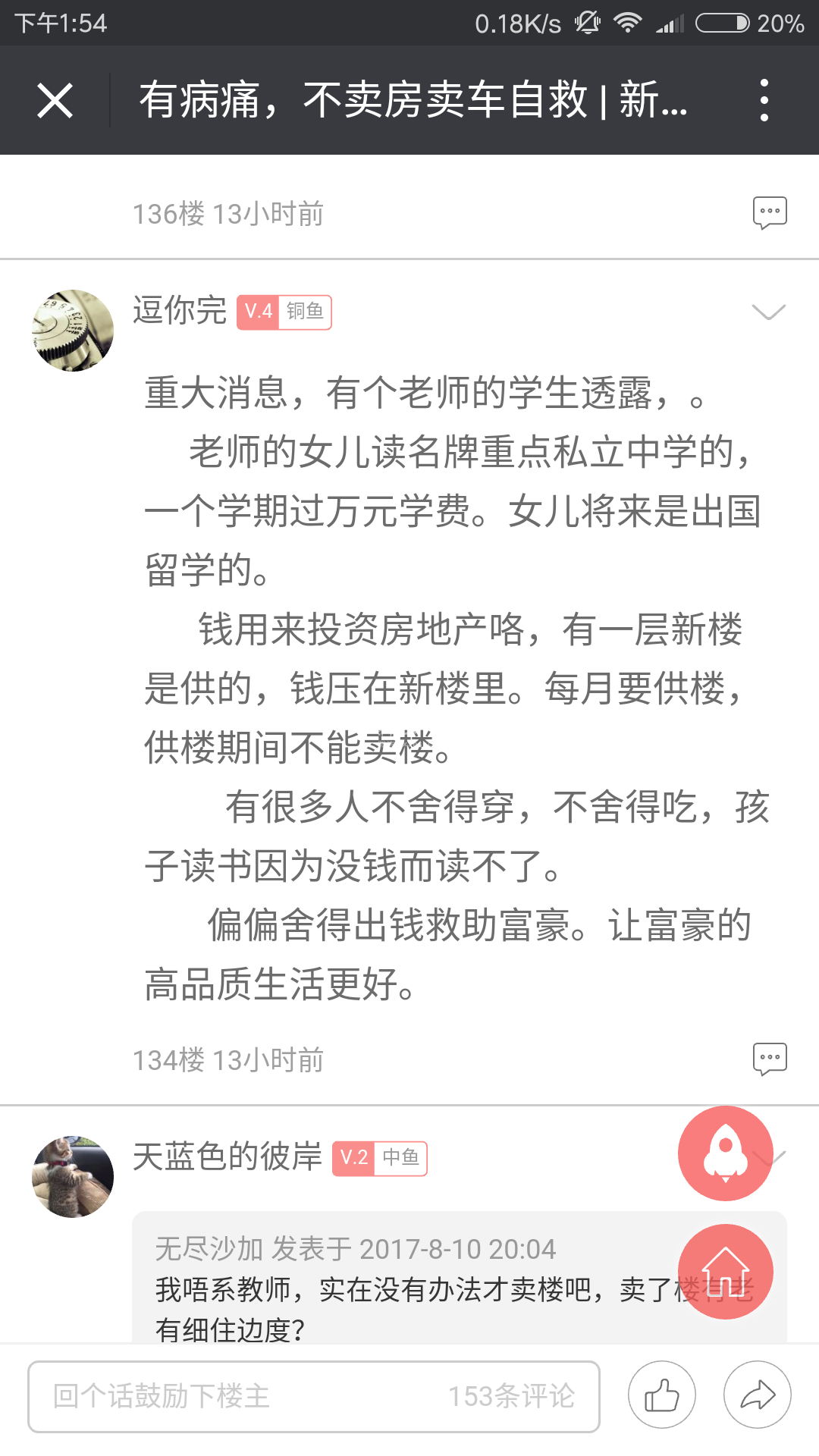
Task: Tap the share arrow icon
Action: [755, 1394]
